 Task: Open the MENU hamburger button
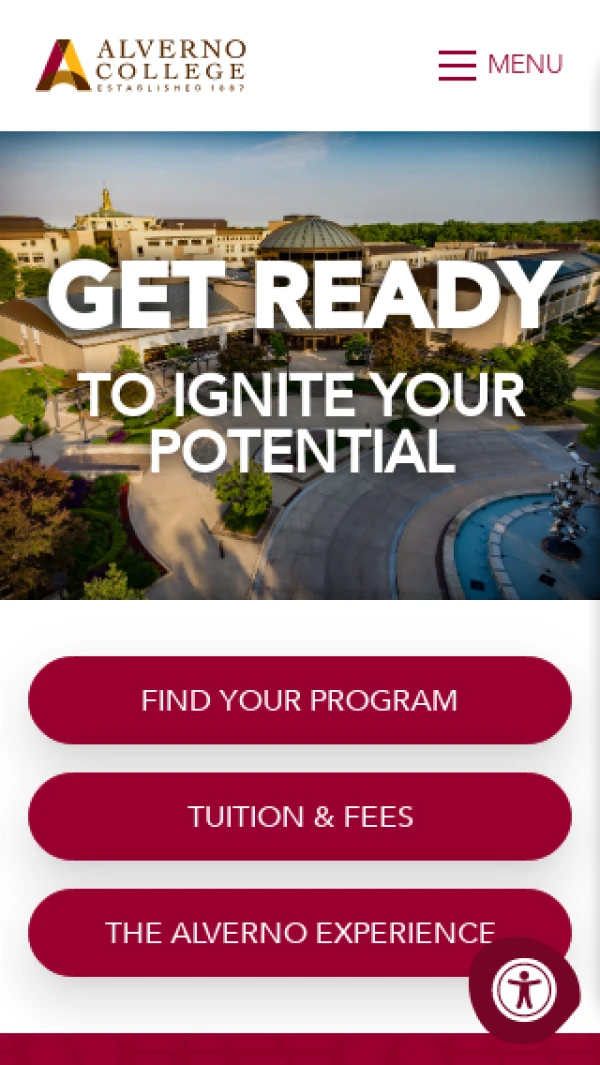coord(500,65)
